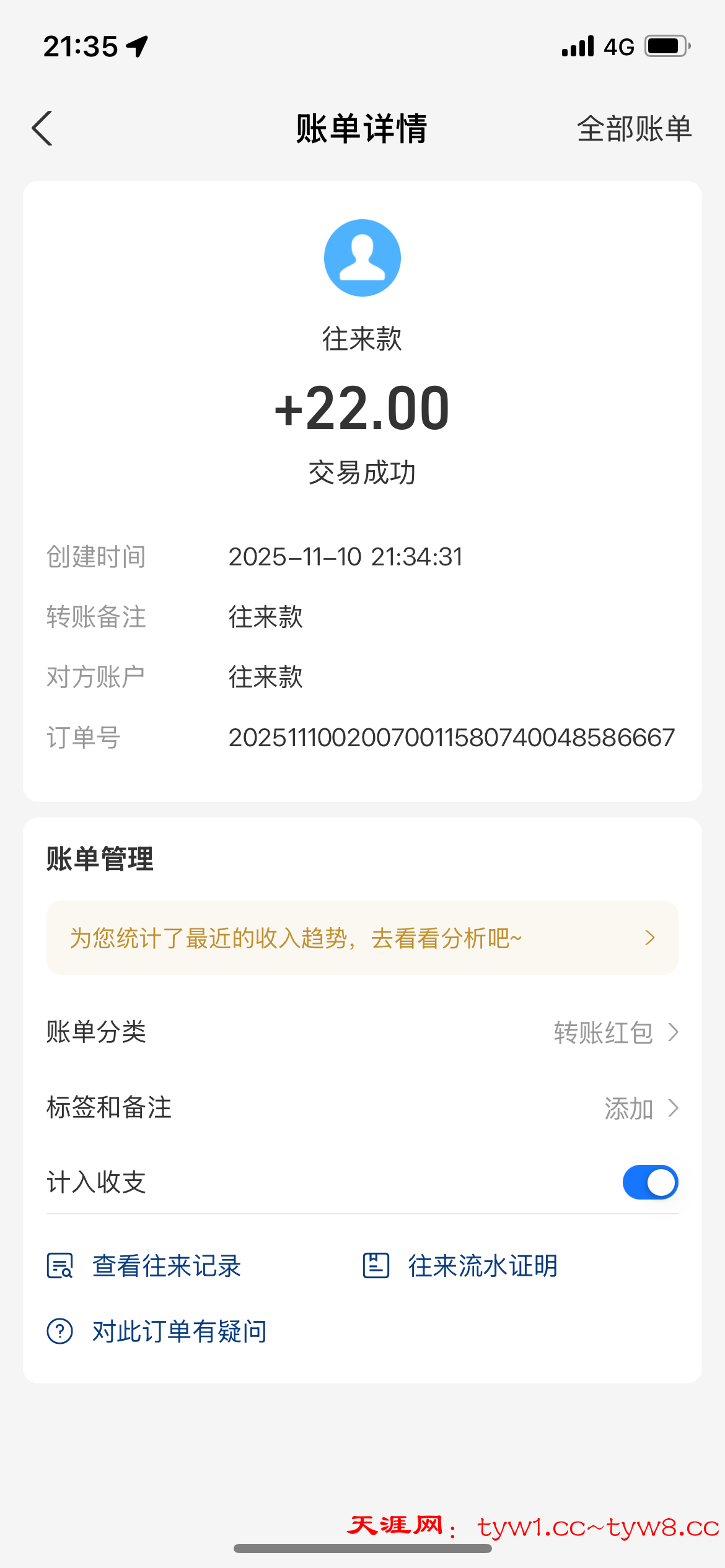This screenshot has width=725, height=1568.
Task: Go back using the top-left arrow
Action: click(42, 129)
